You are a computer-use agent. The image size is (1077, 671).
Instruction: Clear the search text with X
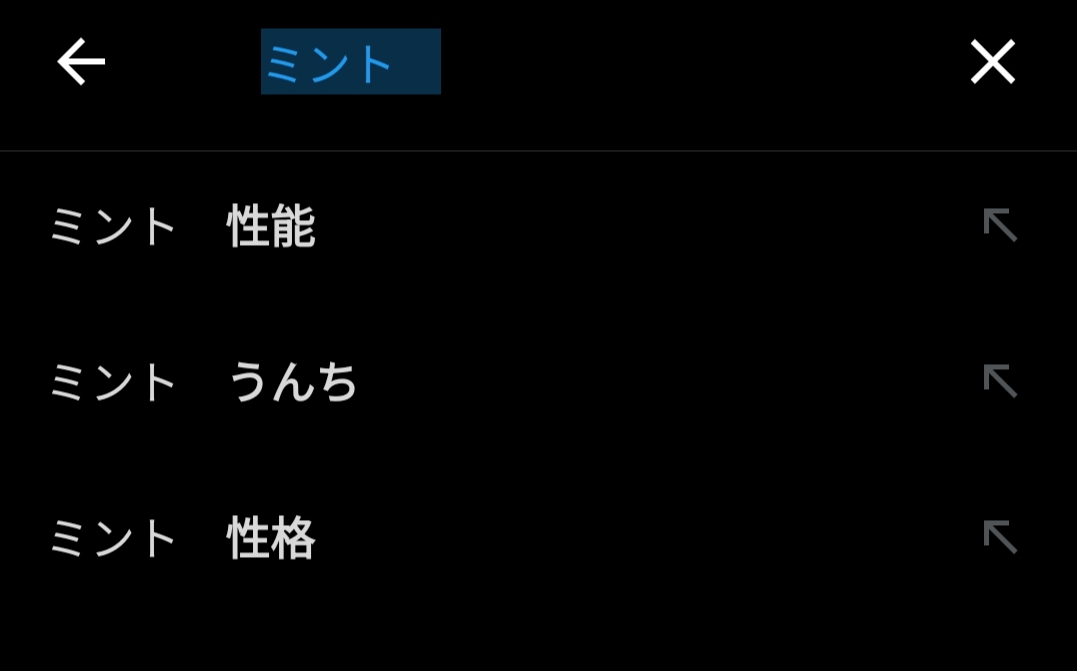(993, 62)
